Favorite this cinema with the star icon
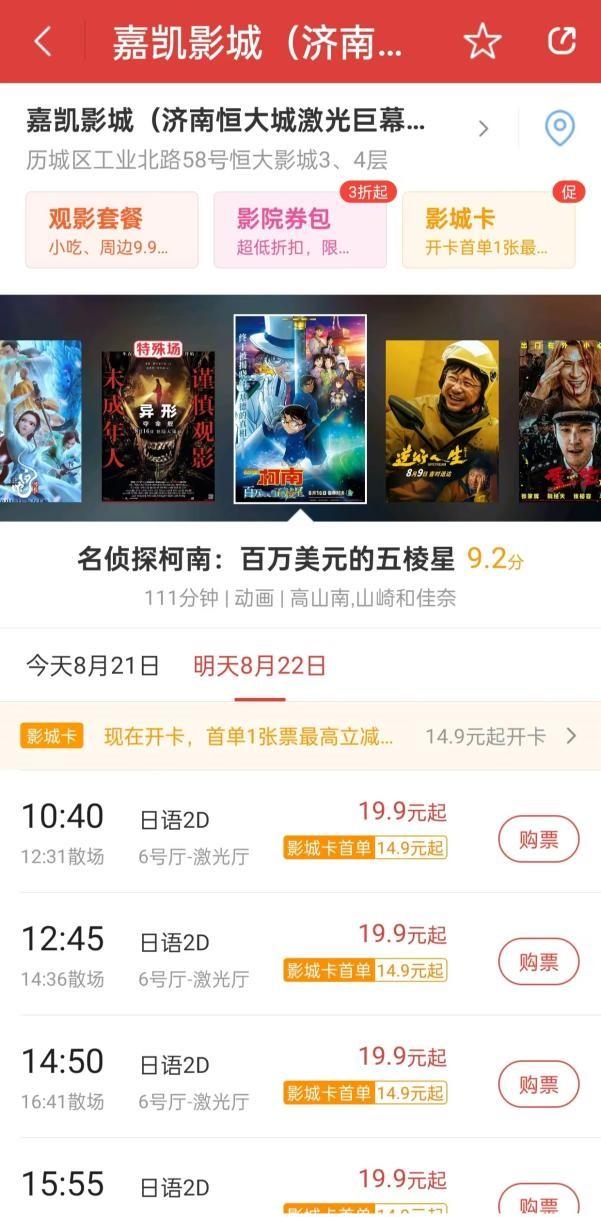 [482, 42]
